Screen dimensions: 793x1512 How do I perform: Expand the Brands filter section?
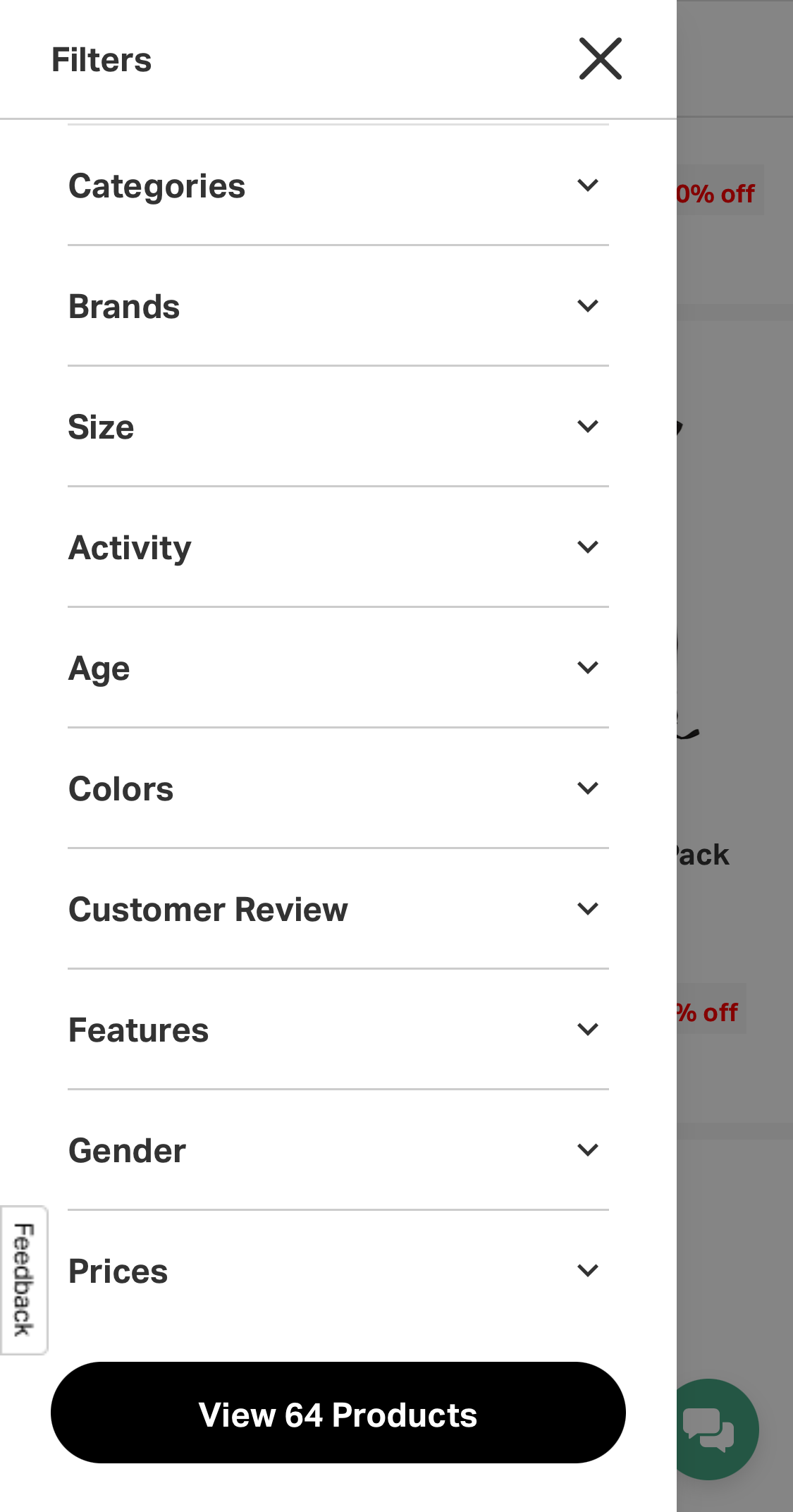click(x=588, y=305)
